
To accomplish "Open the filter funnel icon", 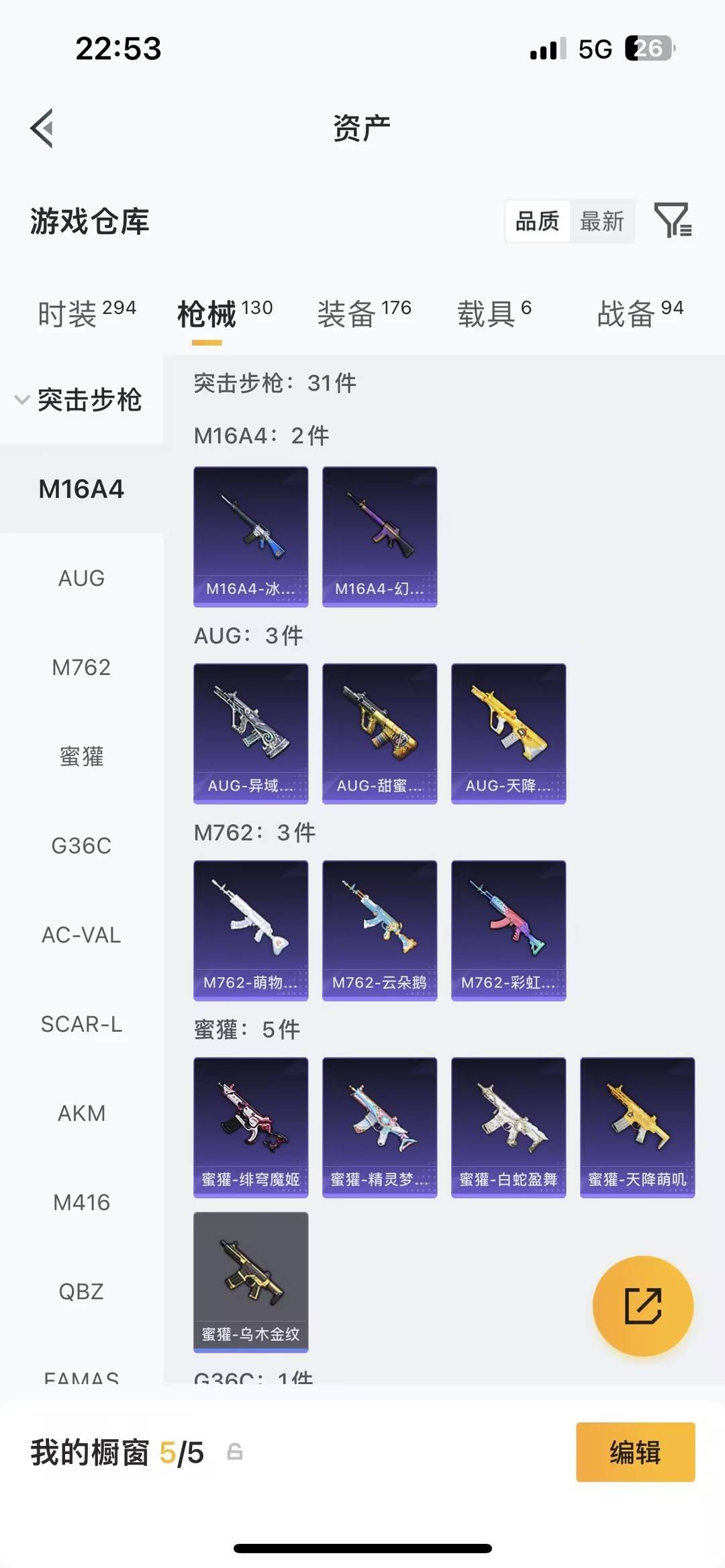I will coord(673,220).
